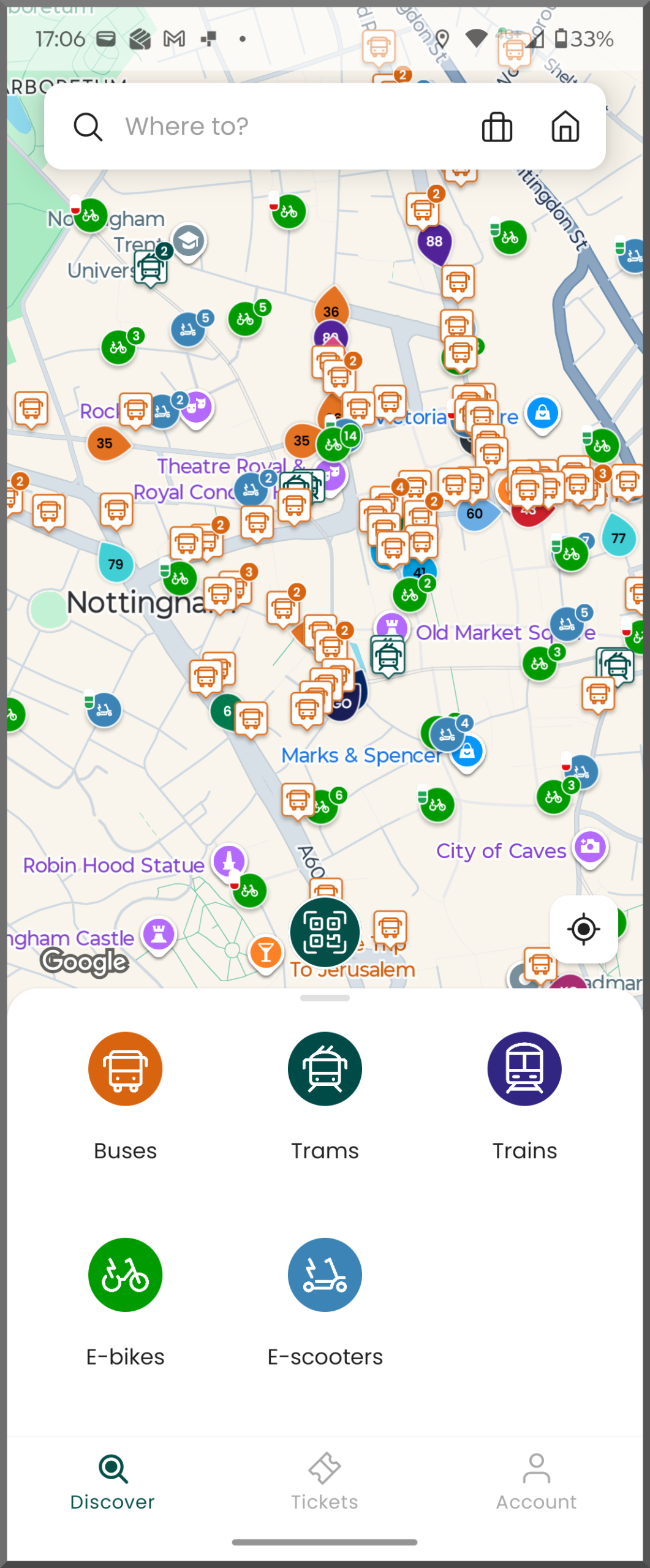The height and width of the screenshot is (1568, 650).
Task: Select the route 88 bus marker
Action: point(434,242)
